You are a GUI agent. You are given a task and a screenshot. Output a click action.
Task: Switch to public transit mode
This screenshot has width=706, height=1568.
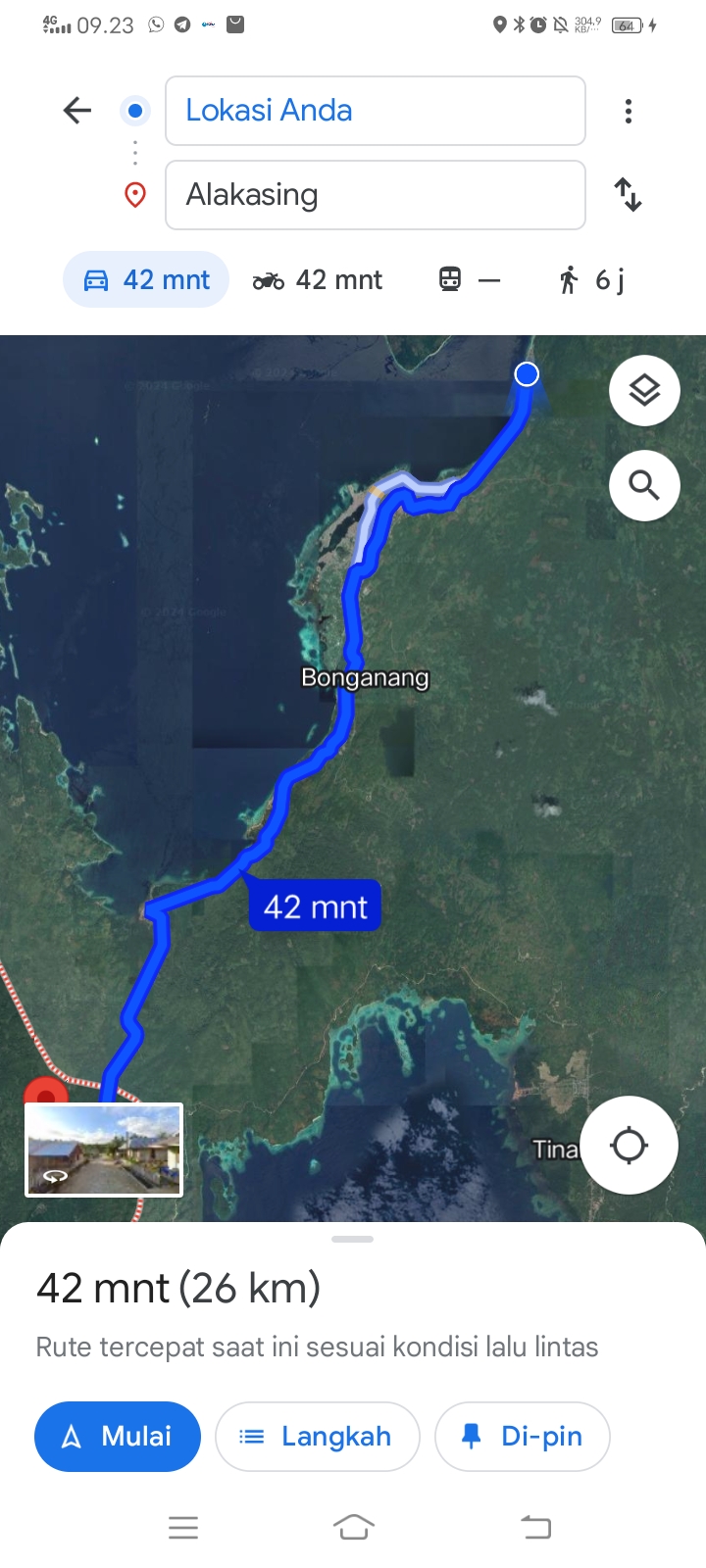tap(469, 280)
